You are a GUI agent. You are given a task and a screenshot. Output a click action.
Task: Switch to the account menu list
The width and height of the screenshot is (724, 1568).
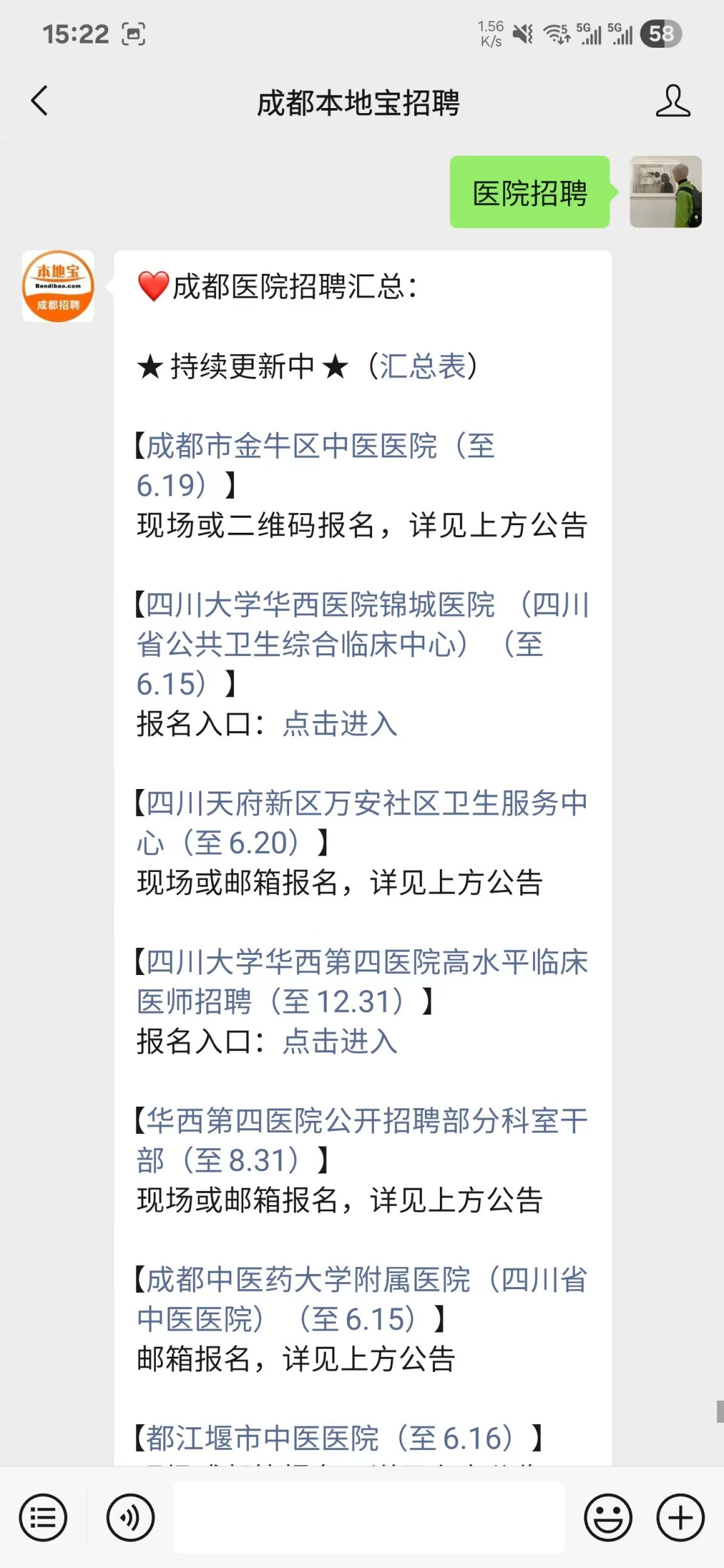tap(43, 1518)
